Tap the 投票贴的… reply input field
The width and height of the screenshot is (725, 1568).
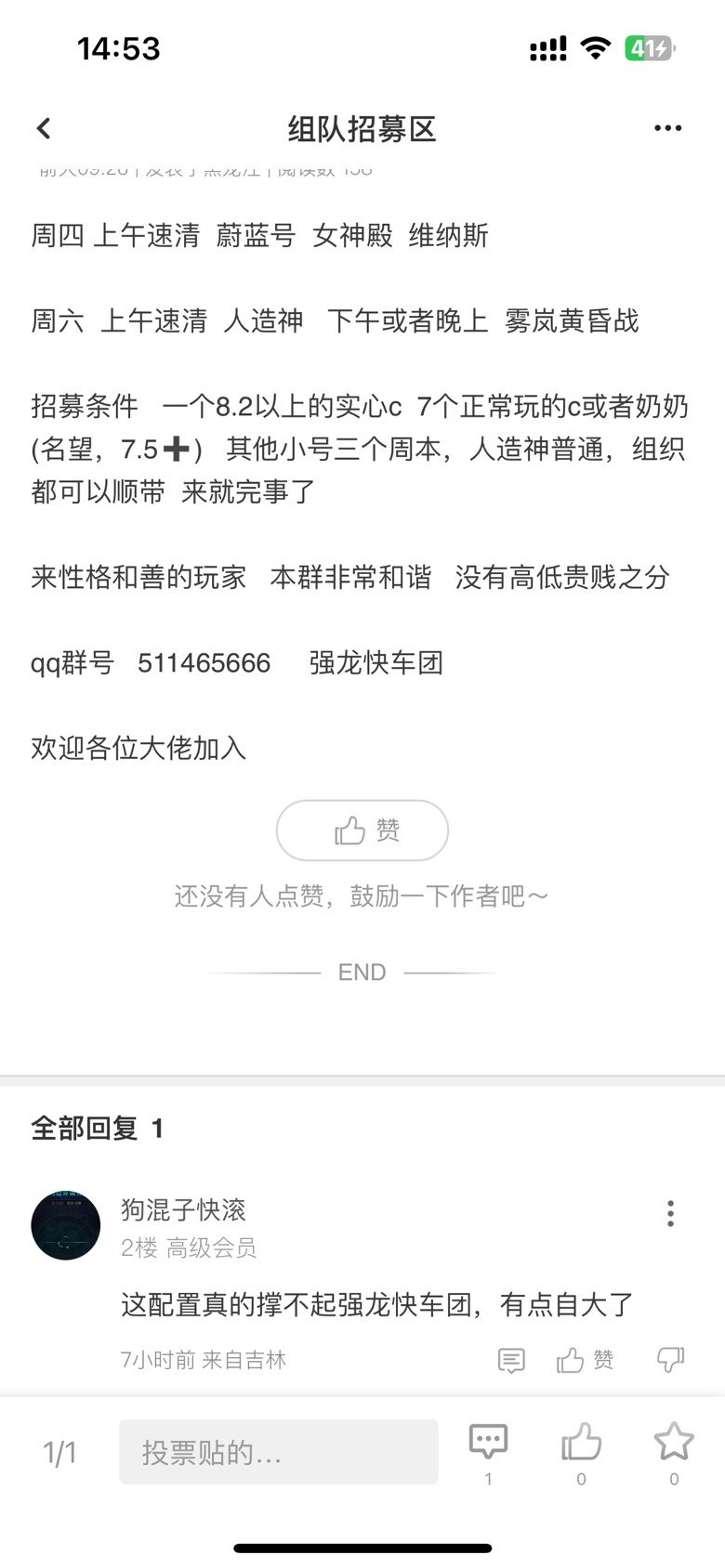click(279, 1452)
